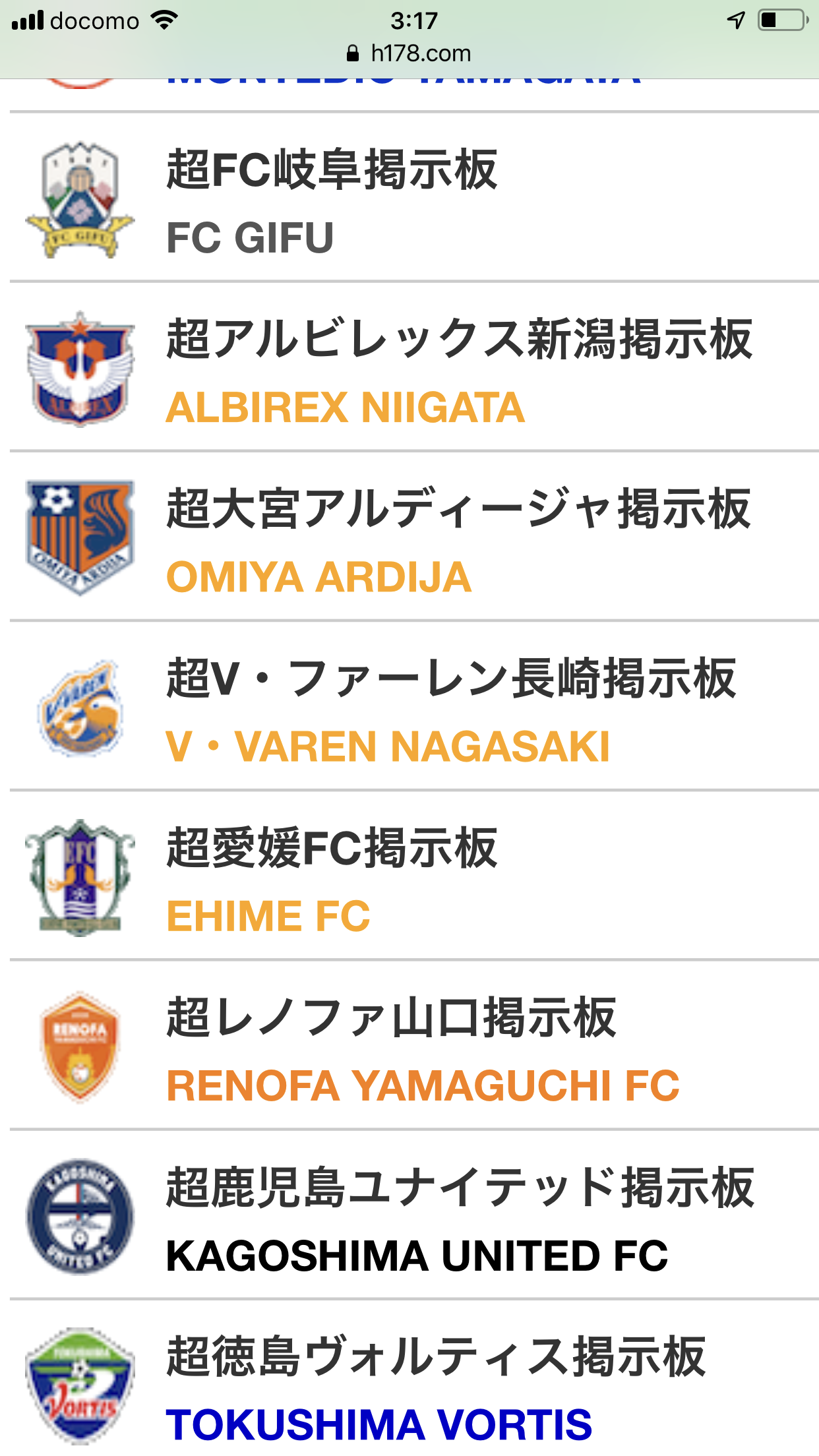This screenshot has height=1456, width=819.
Task: Select the Omiya Ardija board row
Action: point(409,537)
